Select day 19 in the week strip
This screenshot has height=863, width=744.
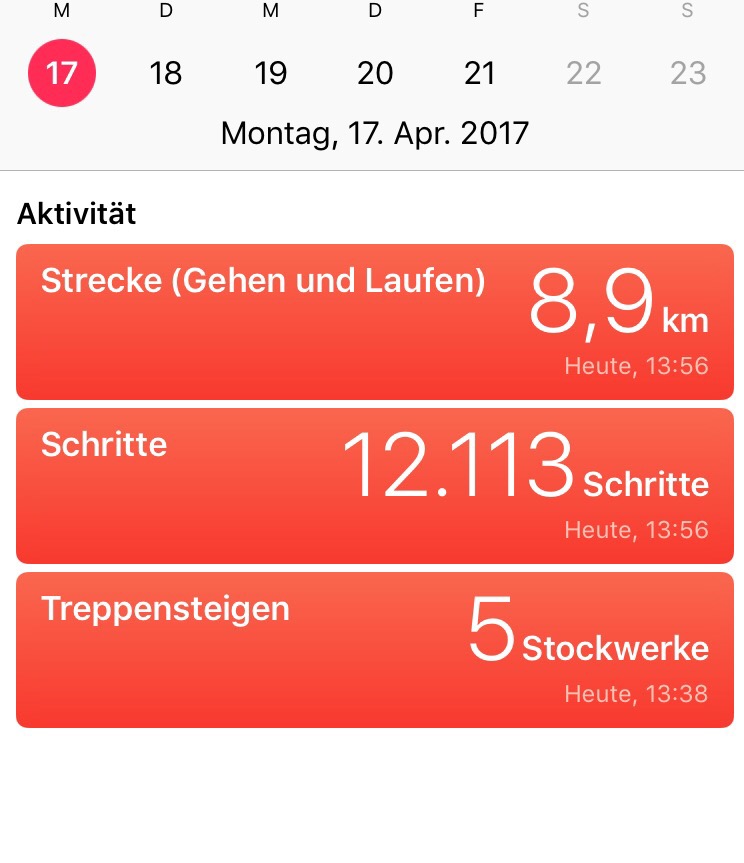pos(271,73)
